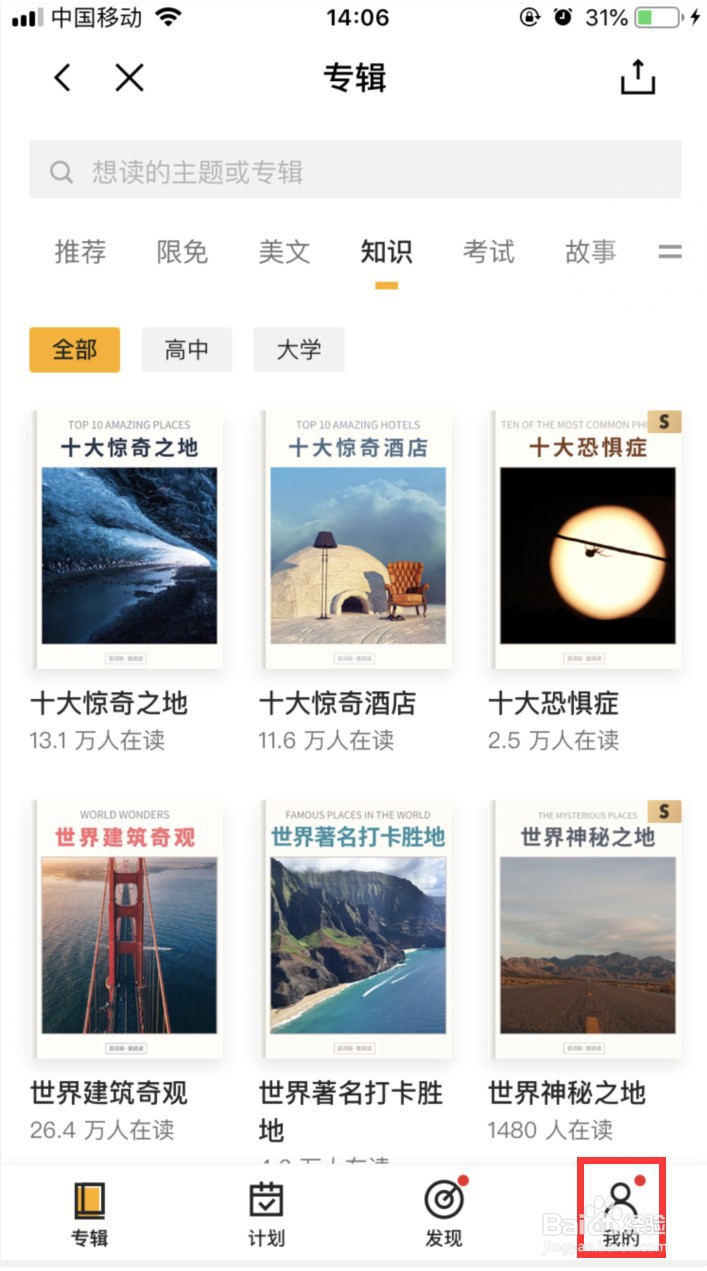This screenshot has height=1271, width=707.
Task: Go back using the left arrow
Action: (x=63, y=78)
